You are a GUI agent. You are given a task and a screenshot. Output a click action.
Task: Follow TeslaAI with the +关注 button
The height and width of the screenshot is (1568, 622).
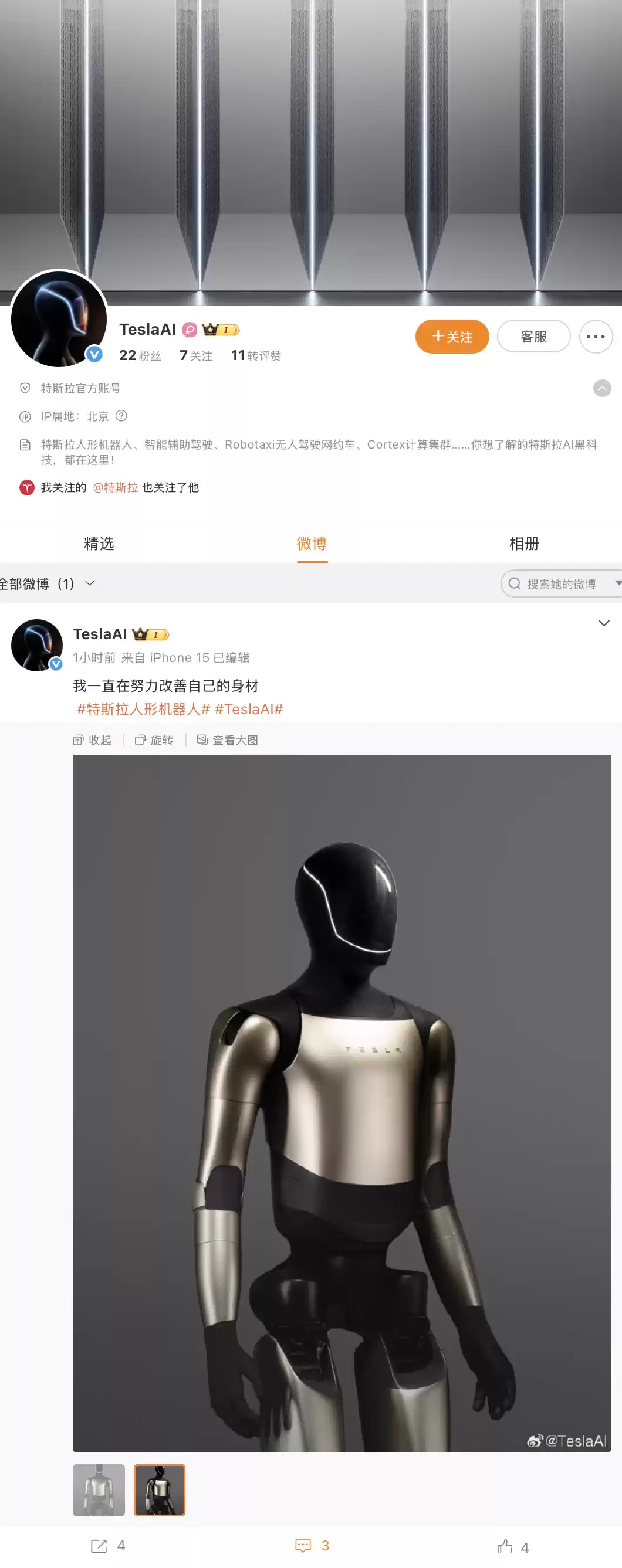[x=451, y=336]
